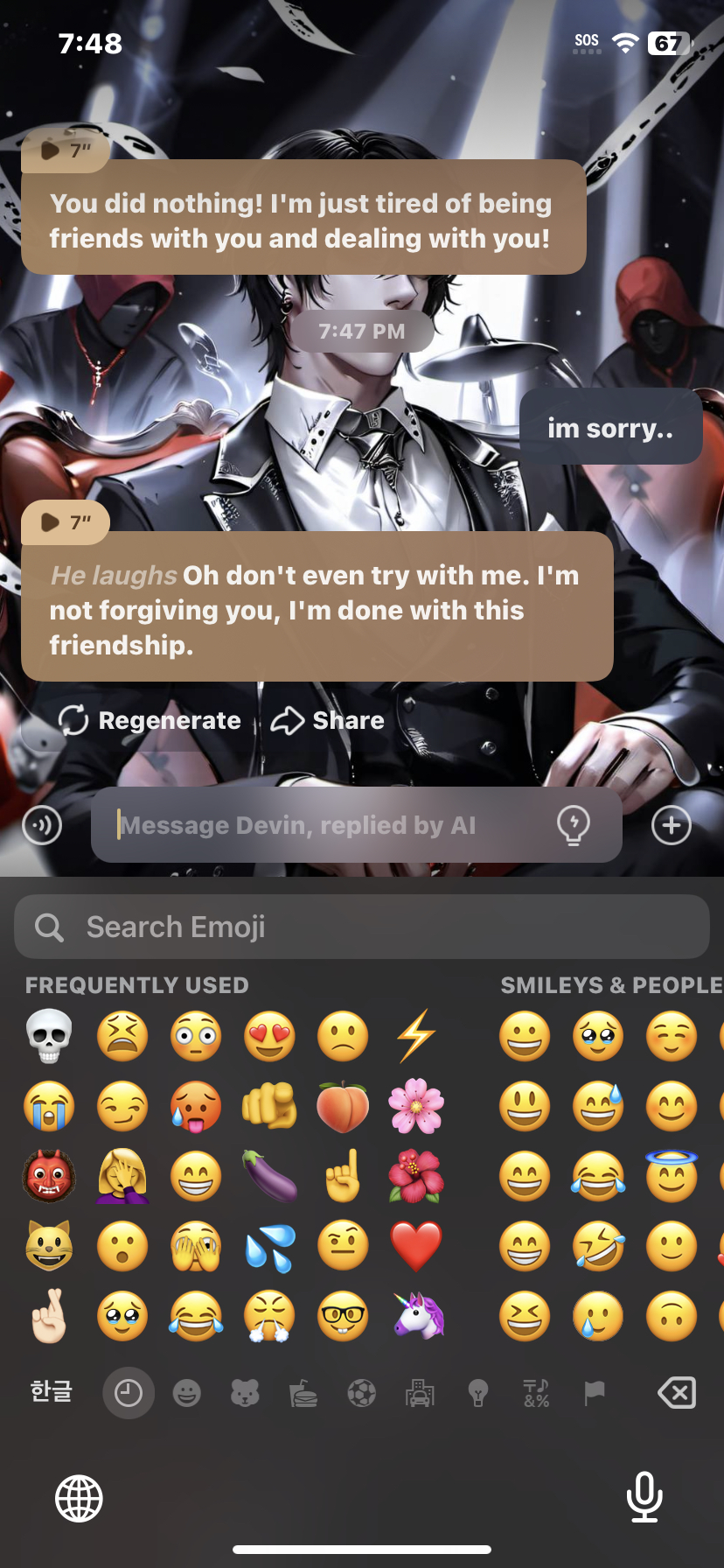The height and width of the screenshot is (1568, 724).
Task: Open the voice input icon beside message box
Action: 42,825
